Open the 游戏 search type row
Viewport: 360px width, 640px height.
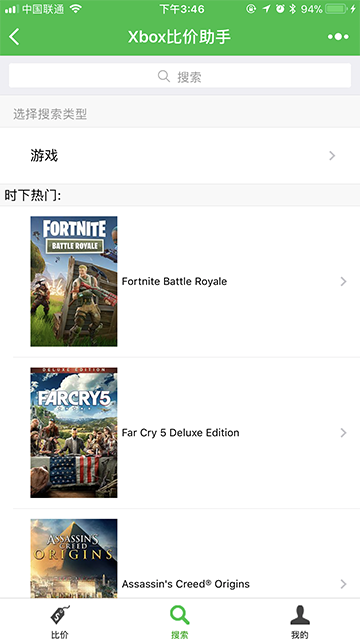tap(180, 156)
